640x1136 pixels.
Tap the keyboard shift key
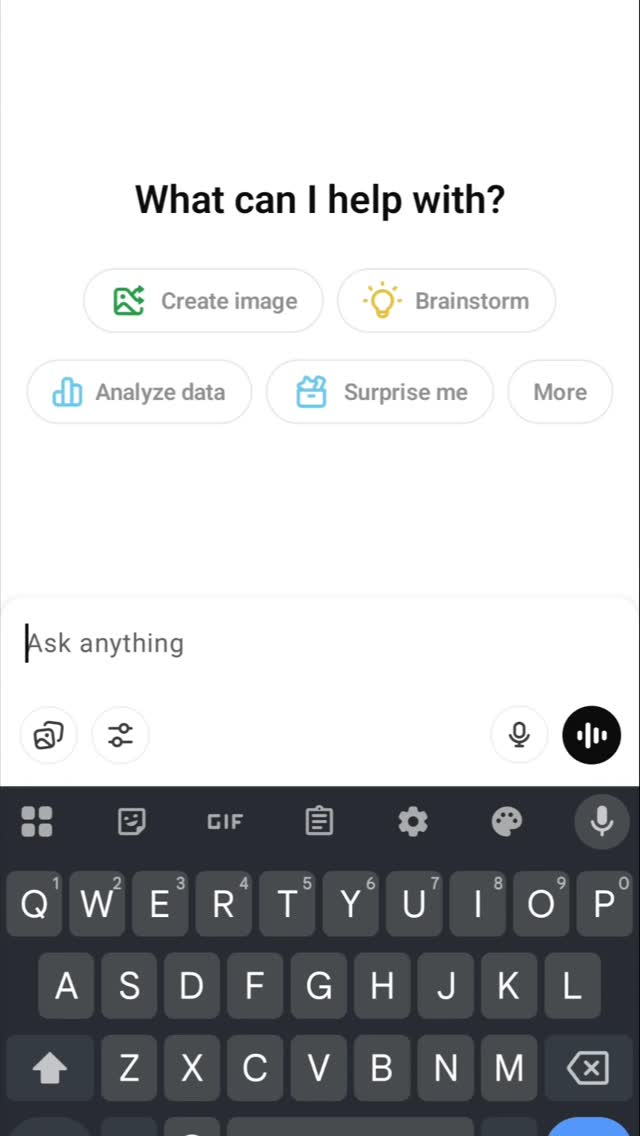click(50, 1069)
